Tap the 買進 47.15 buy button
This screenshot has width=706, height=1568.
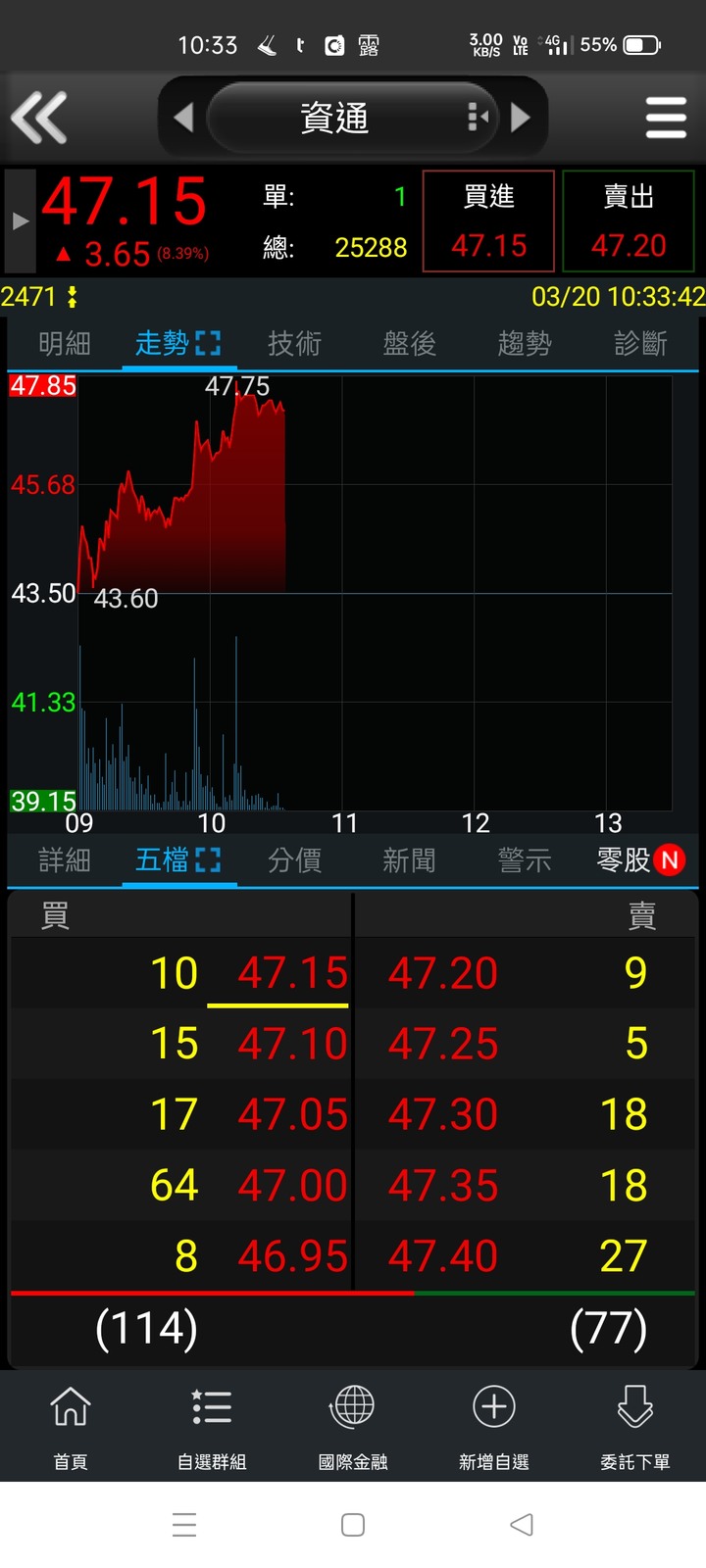tap(488, 221)
